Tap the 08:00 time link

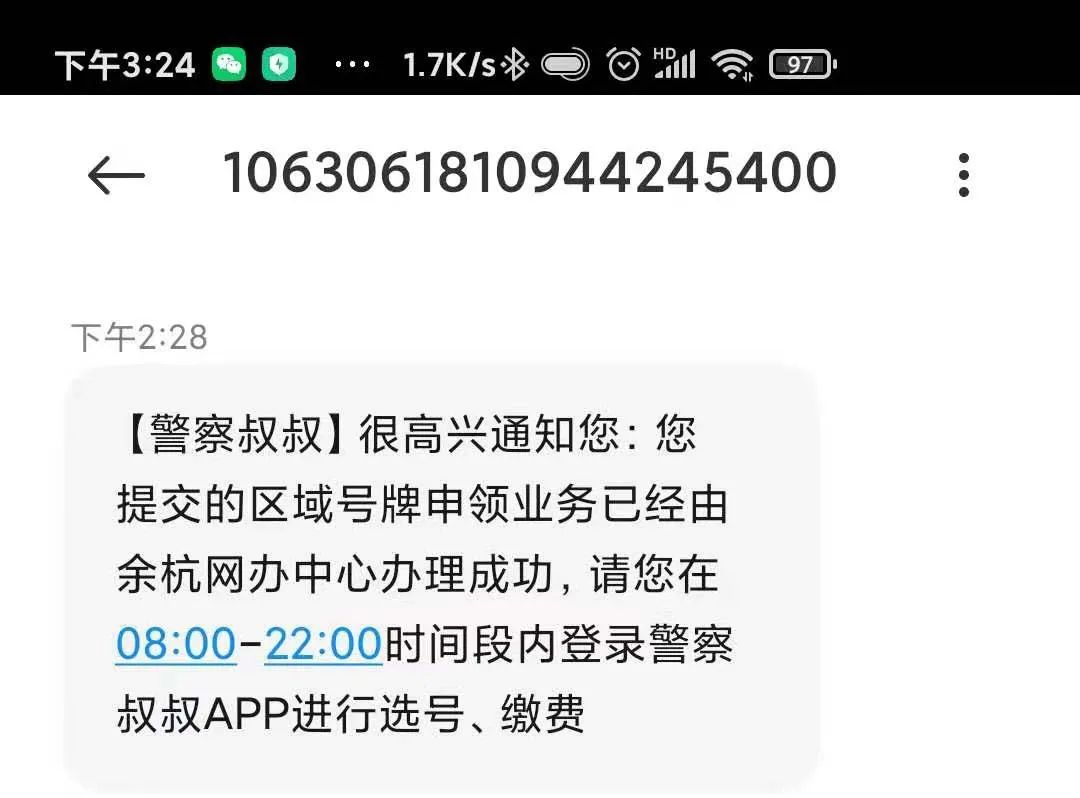point(176,645)
